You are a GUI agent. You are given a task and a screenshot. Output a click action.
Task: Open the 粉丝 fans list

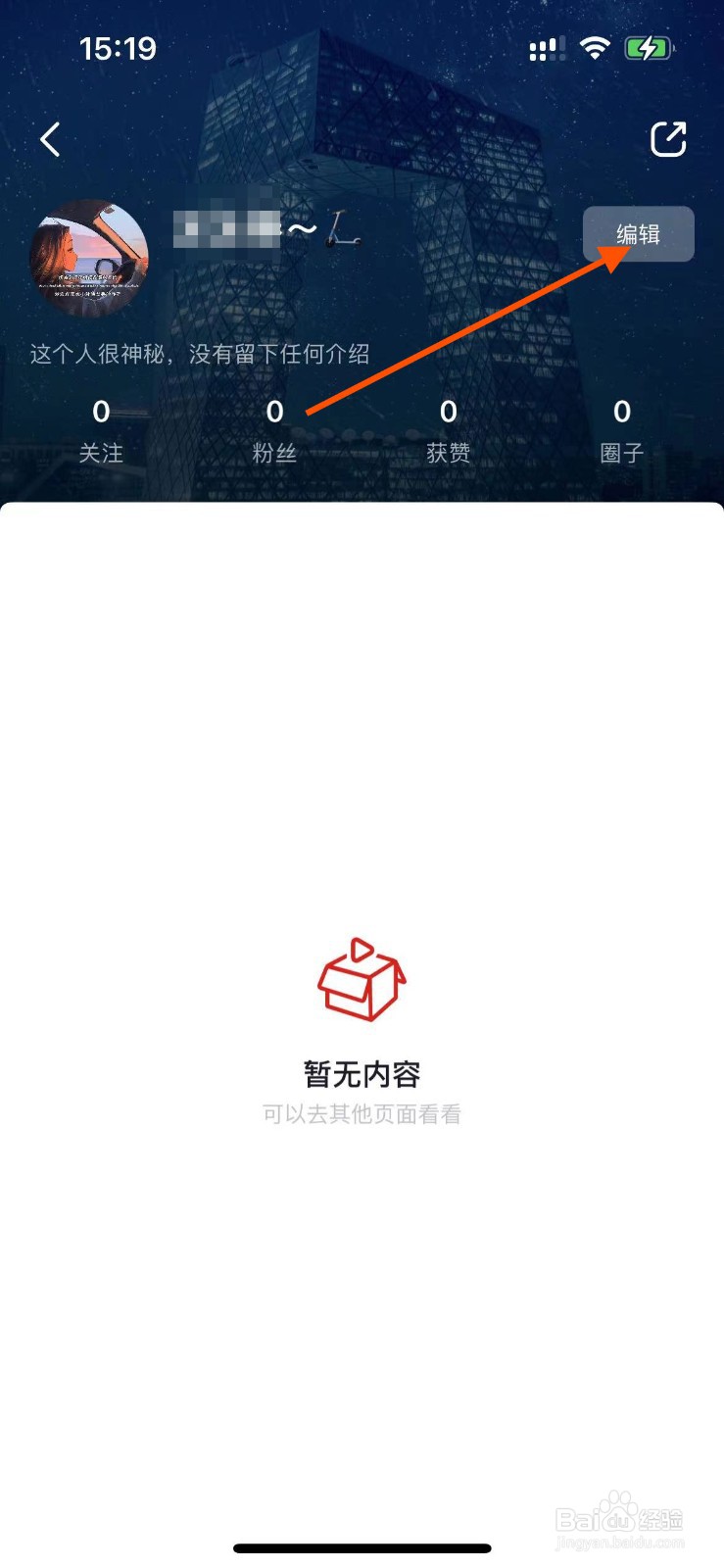coord(274,431)
